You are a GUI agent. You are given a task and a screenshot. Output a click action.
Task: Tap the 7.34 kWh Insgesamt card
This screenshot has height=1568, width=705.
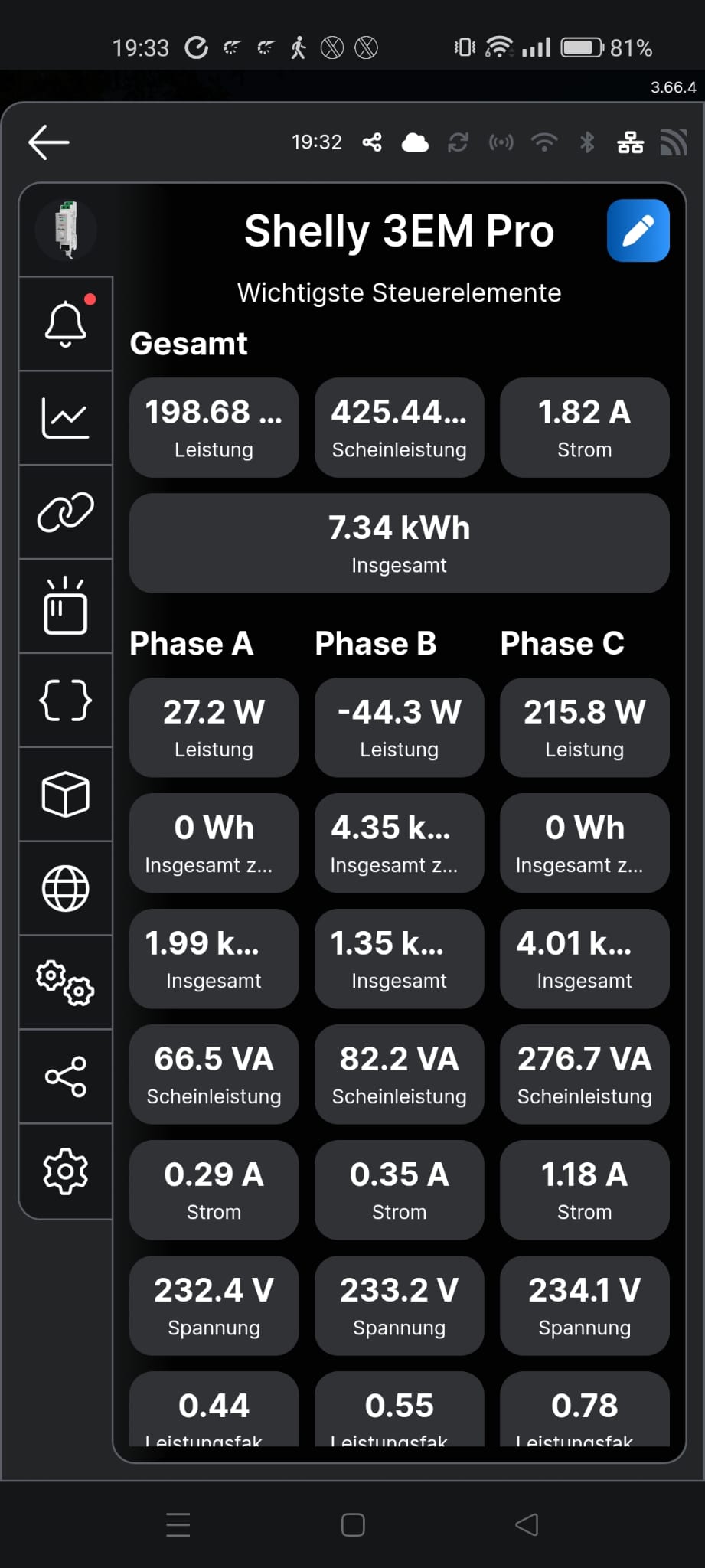tap(399, 543)
